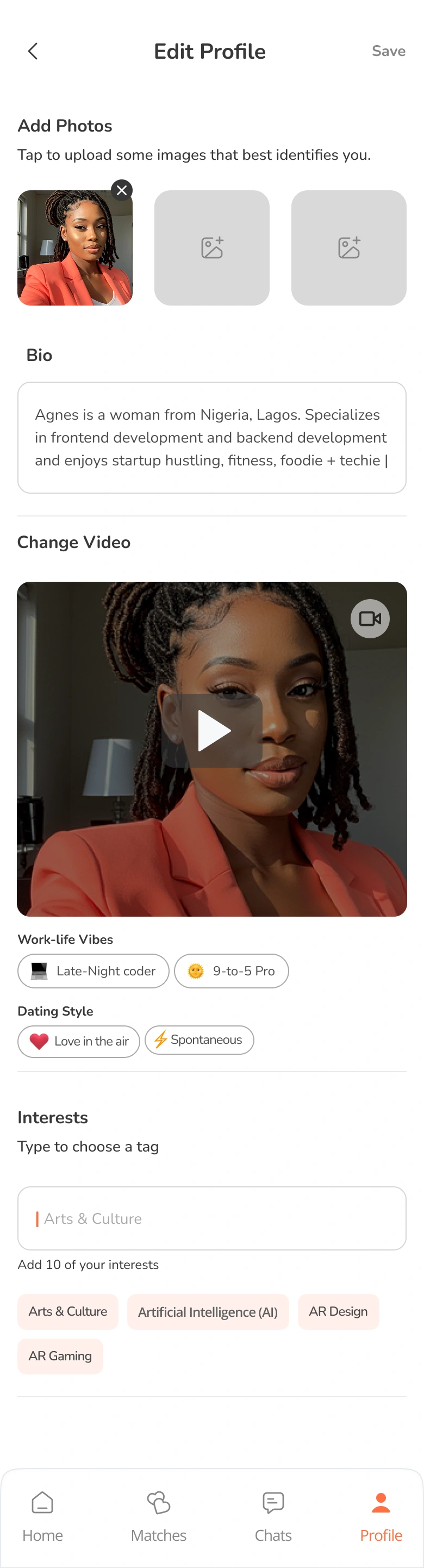Open the Chats tab
Screen dimensions: 424x1568
click(x=273, y=1516)
